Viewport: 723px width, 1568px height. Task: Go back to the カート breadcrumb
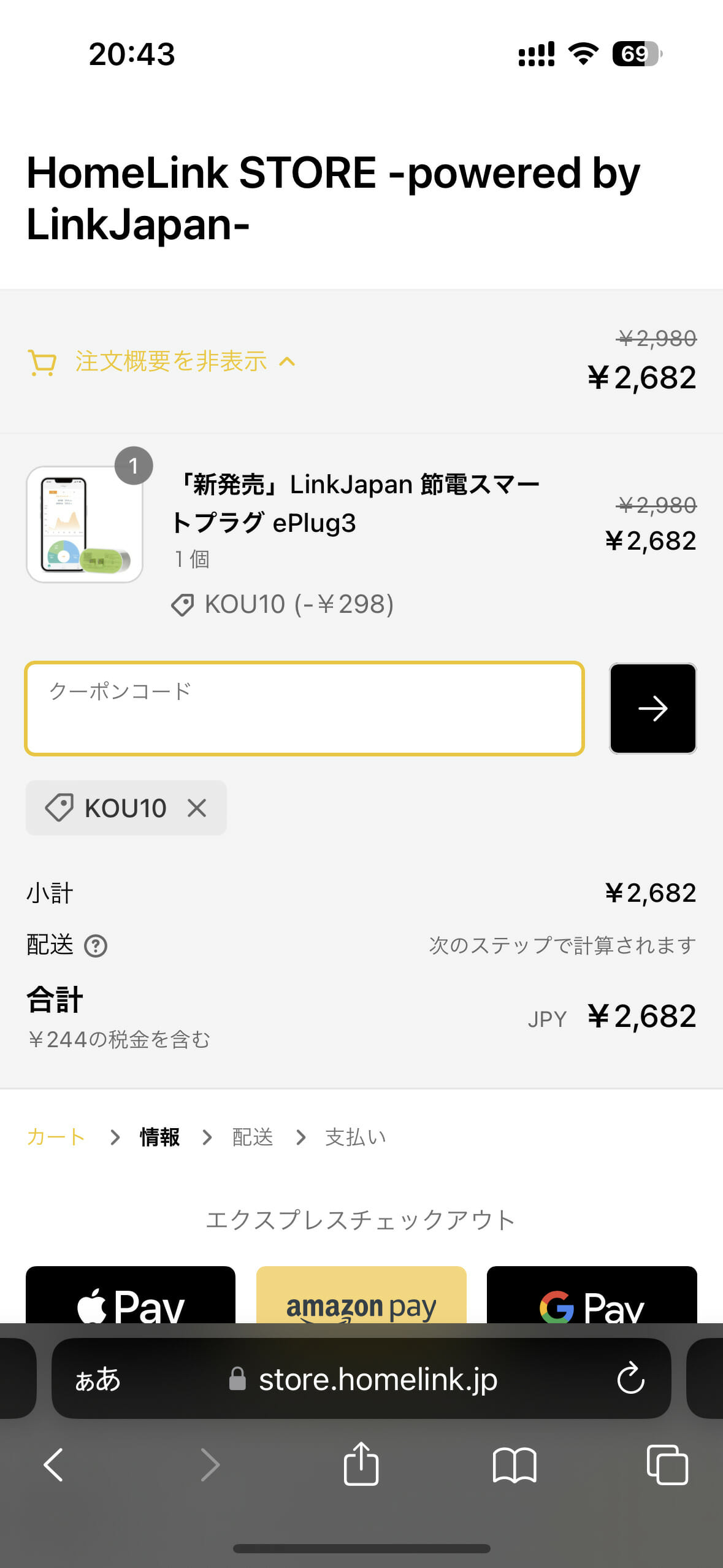56,1137
